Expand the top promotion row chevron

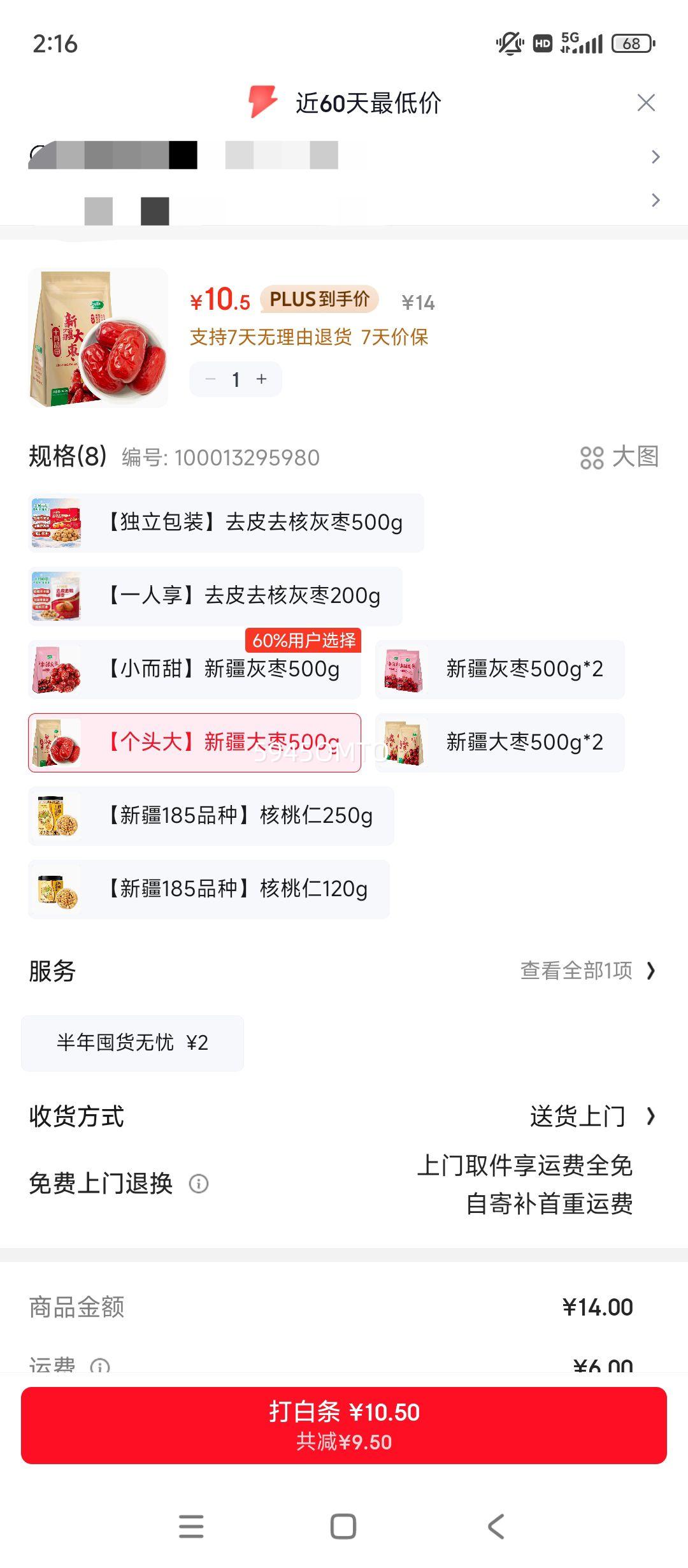tap(656, 157)
